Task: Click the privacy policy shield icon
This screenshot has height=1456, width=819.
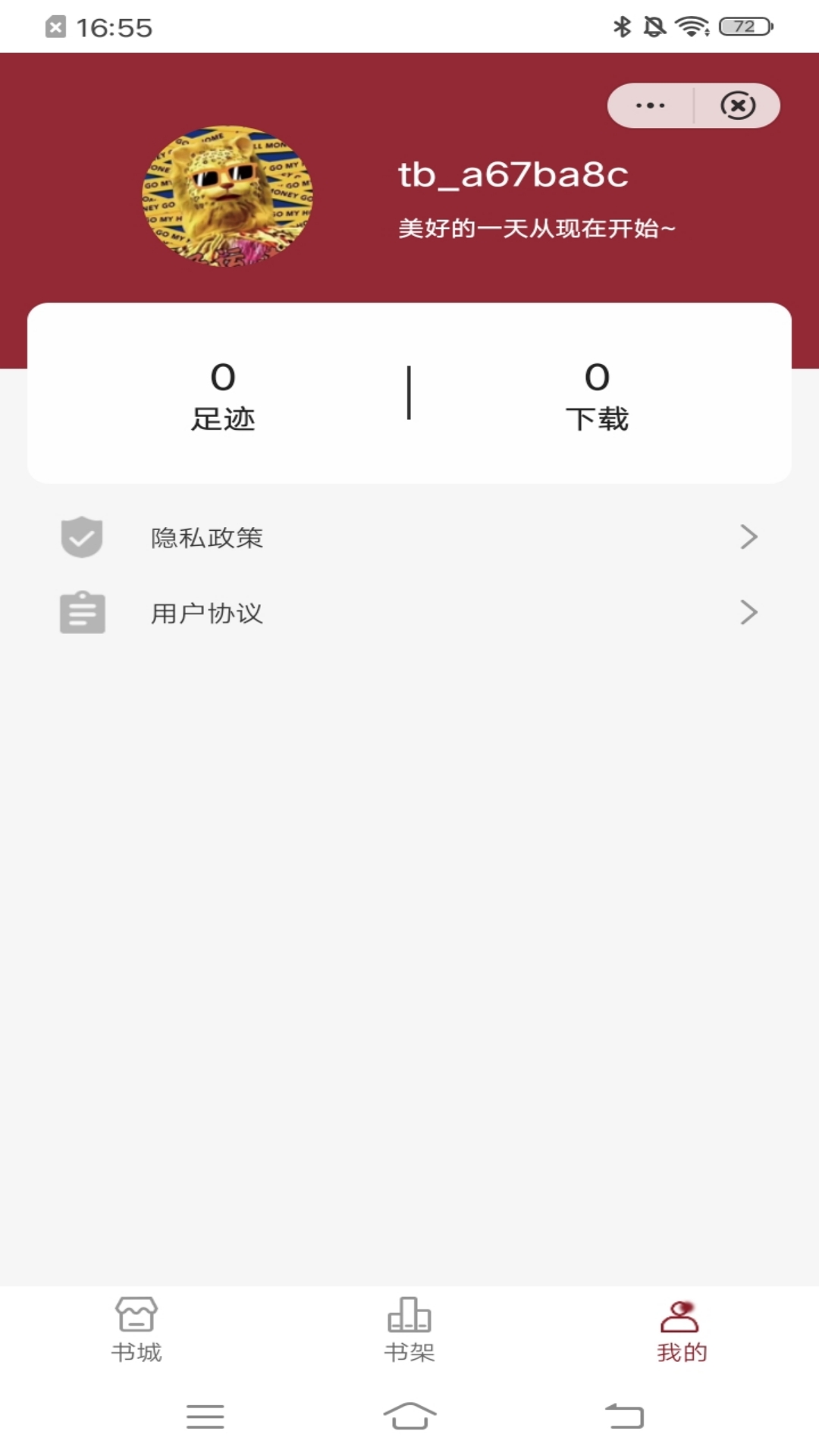Action: 81,538
